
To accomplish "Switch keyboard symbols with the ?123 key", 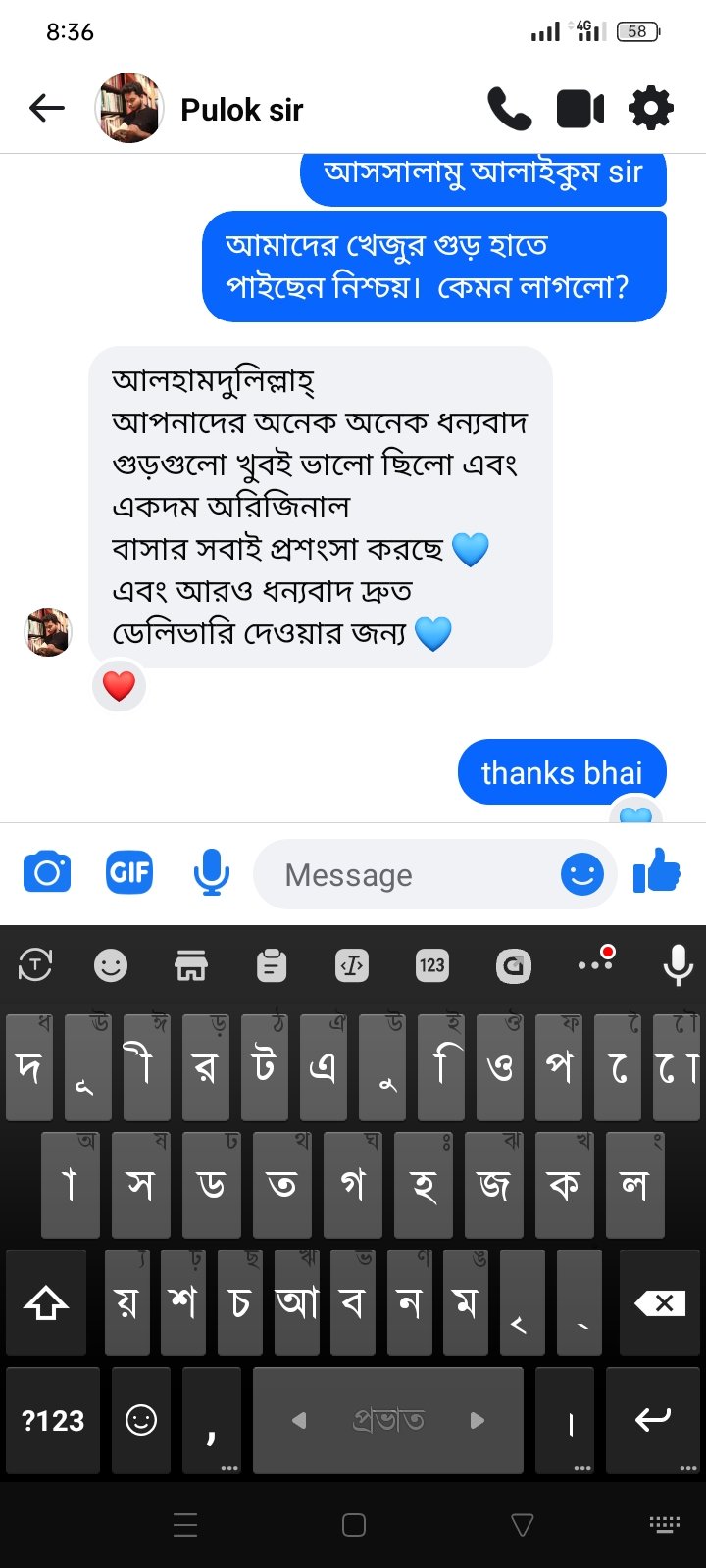I will click(x=52, y=1420).
